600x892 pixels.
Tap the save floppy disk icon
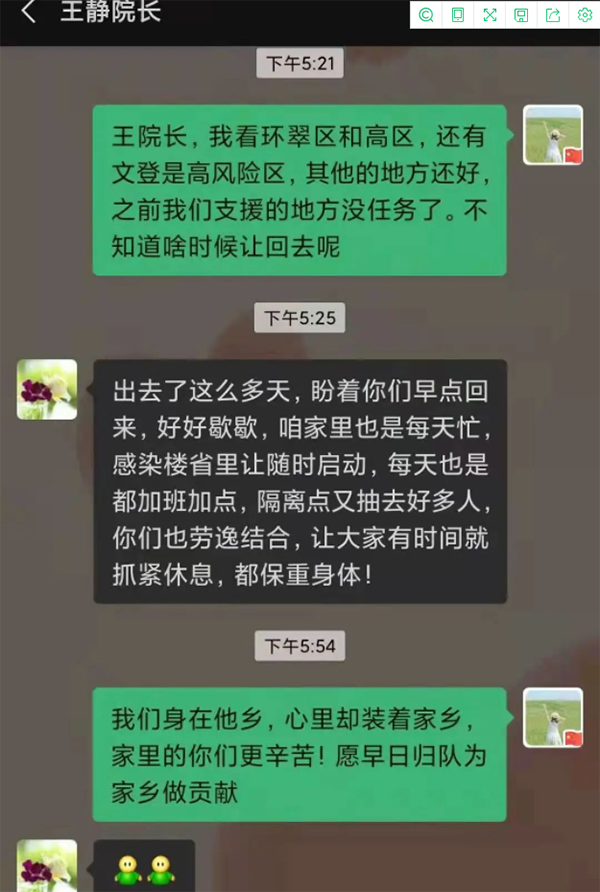tap(521, 14)
